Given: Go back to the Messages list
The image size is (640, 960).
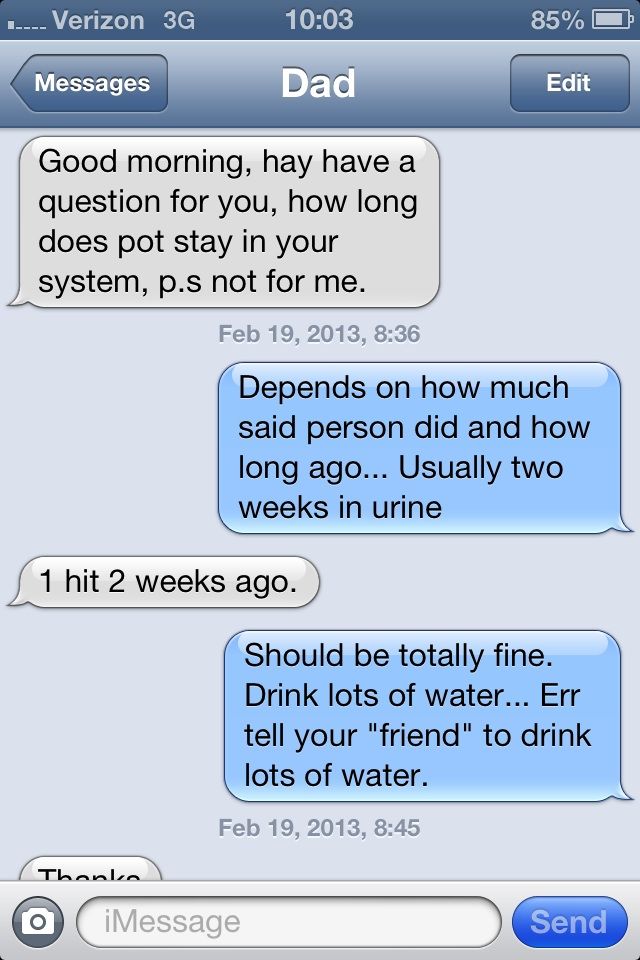Looking at the screenshot, I should [x=90, y=83].
